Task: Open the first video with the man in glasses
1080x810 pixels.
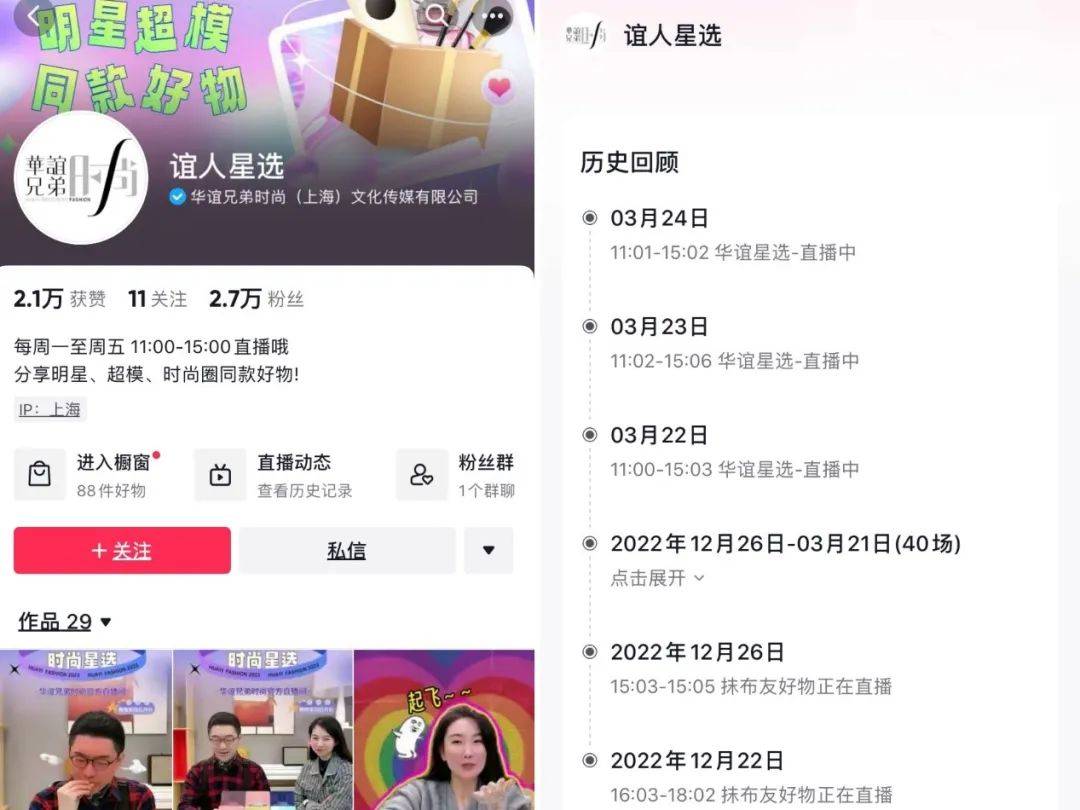Action: [x=86, y=730]
